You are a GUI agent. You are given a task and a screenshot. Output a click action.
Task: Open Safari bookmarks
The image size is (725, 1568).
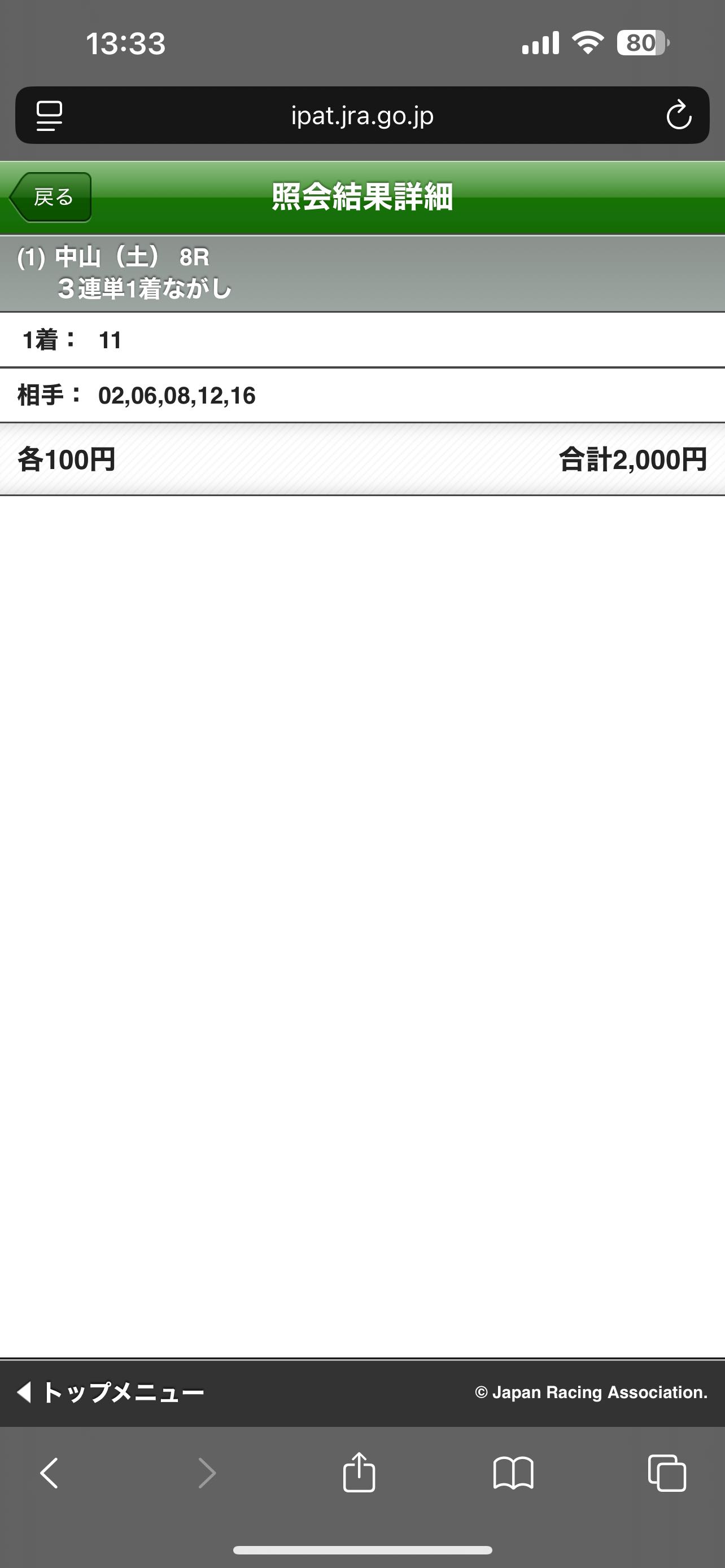pyautogui.click(x=513, y=1473)
